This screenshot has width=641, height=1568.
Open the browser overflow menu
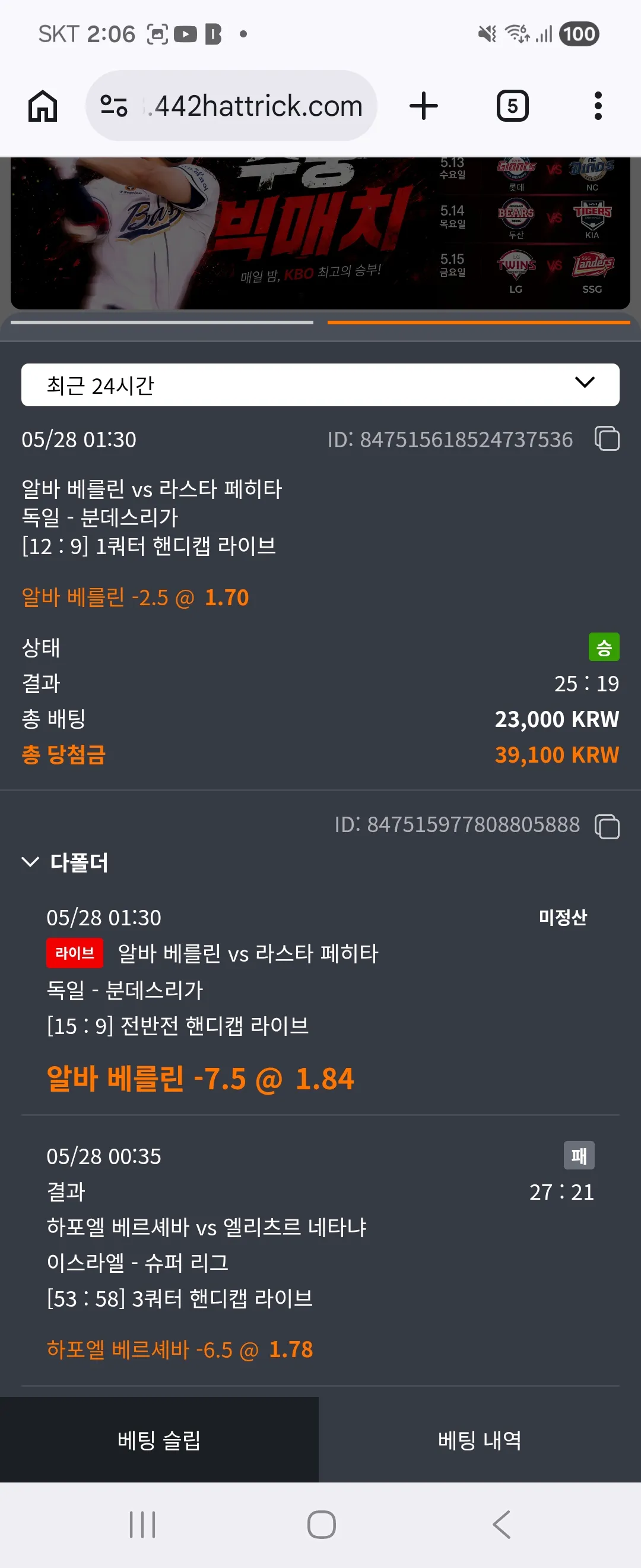(x=598, y=106)
